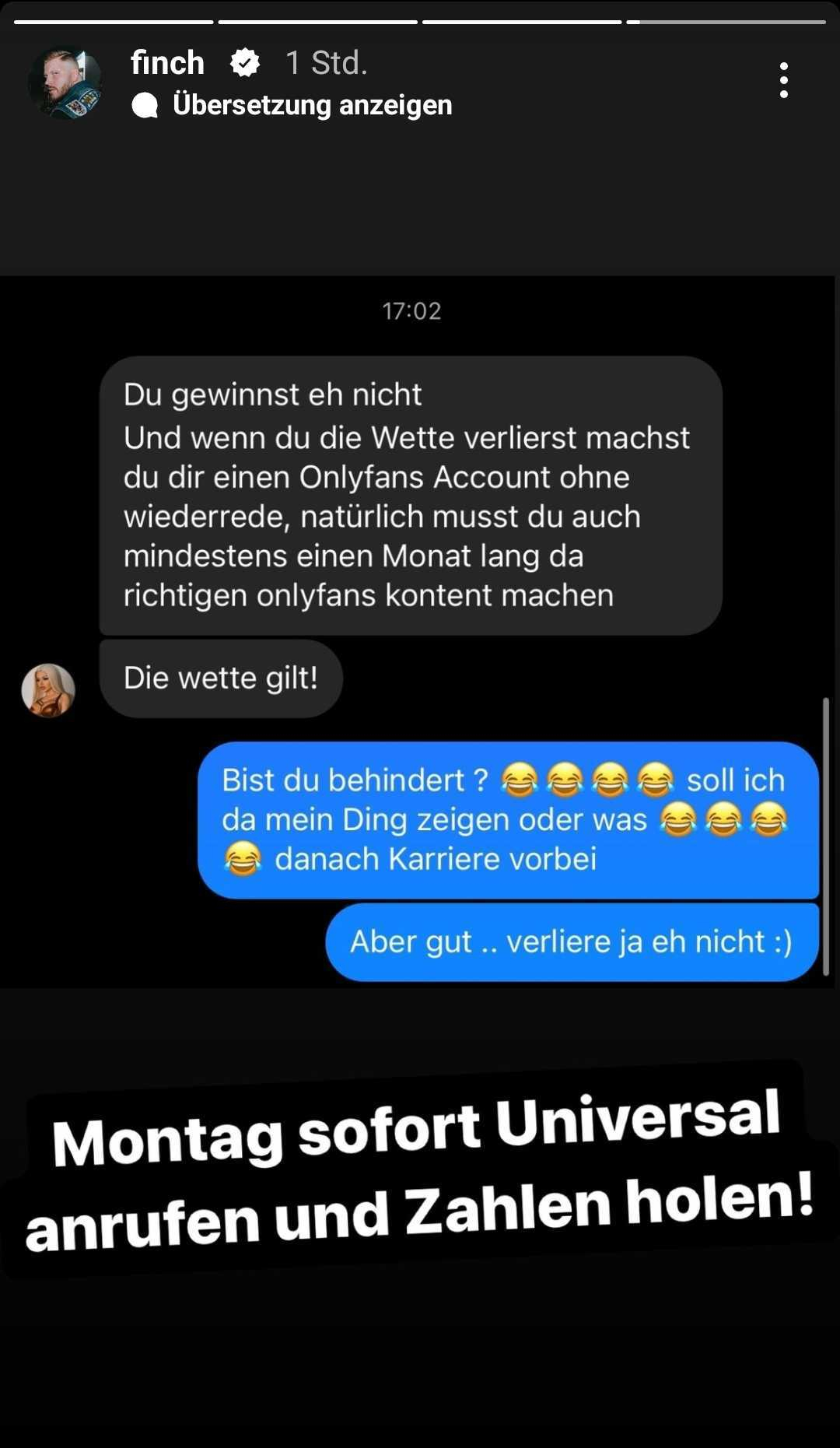Open the story overflow menu
840x1448 pixels.
[x=783, y=80]
